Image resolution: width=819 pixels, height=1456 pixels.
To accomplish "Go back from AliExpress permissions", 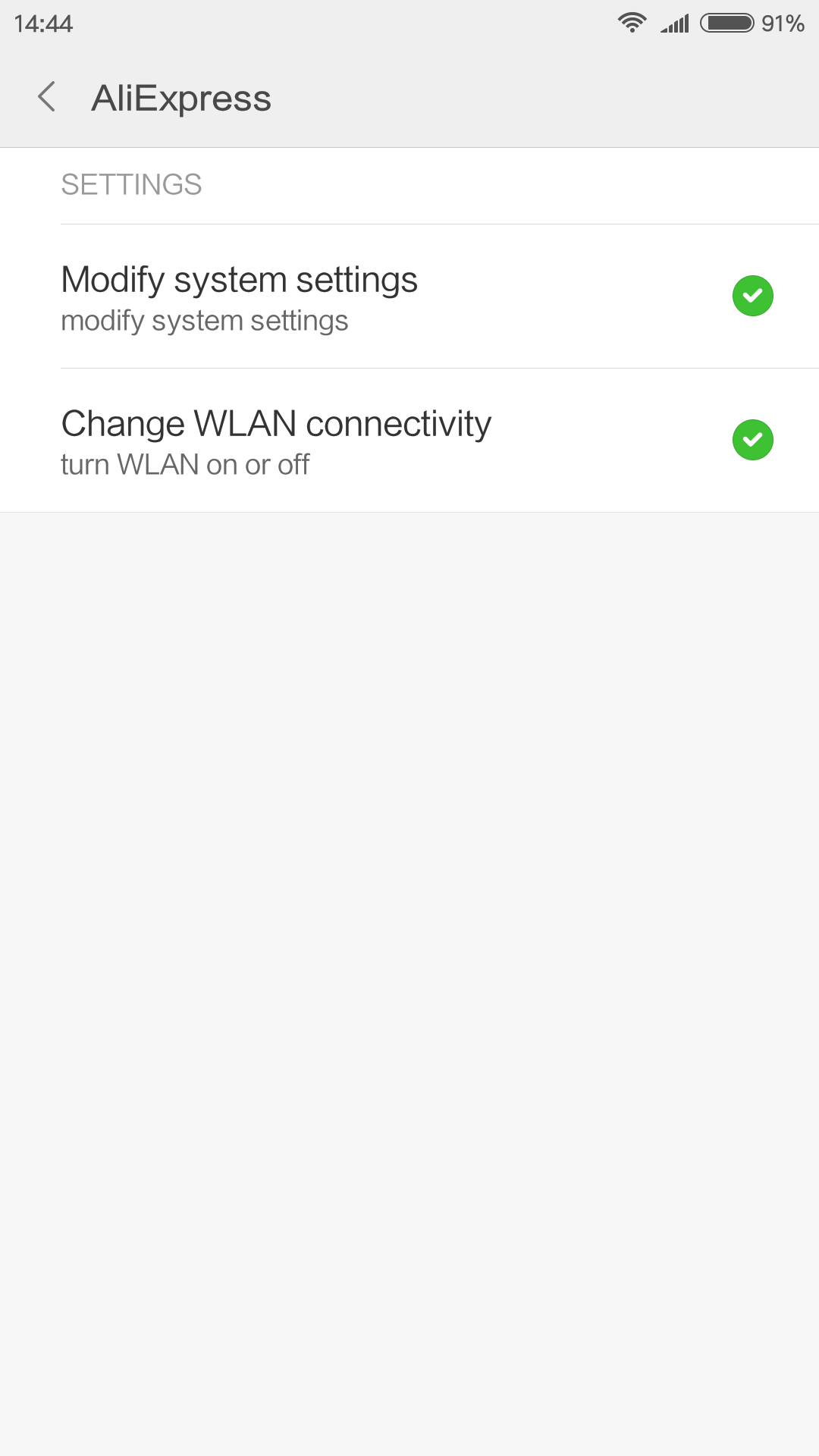I will [46, 97].
